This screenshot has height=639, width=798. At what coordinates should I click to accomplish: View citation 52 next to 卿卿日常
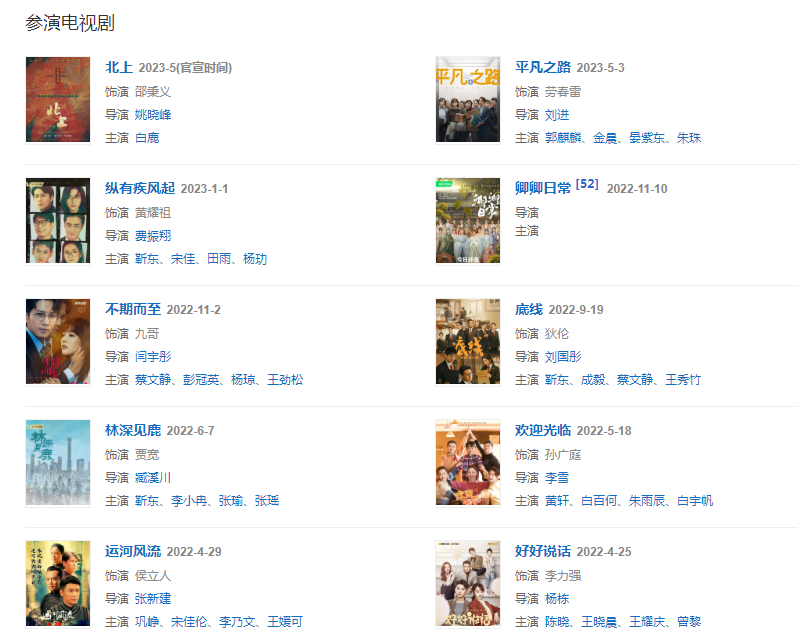coord(587,185)
